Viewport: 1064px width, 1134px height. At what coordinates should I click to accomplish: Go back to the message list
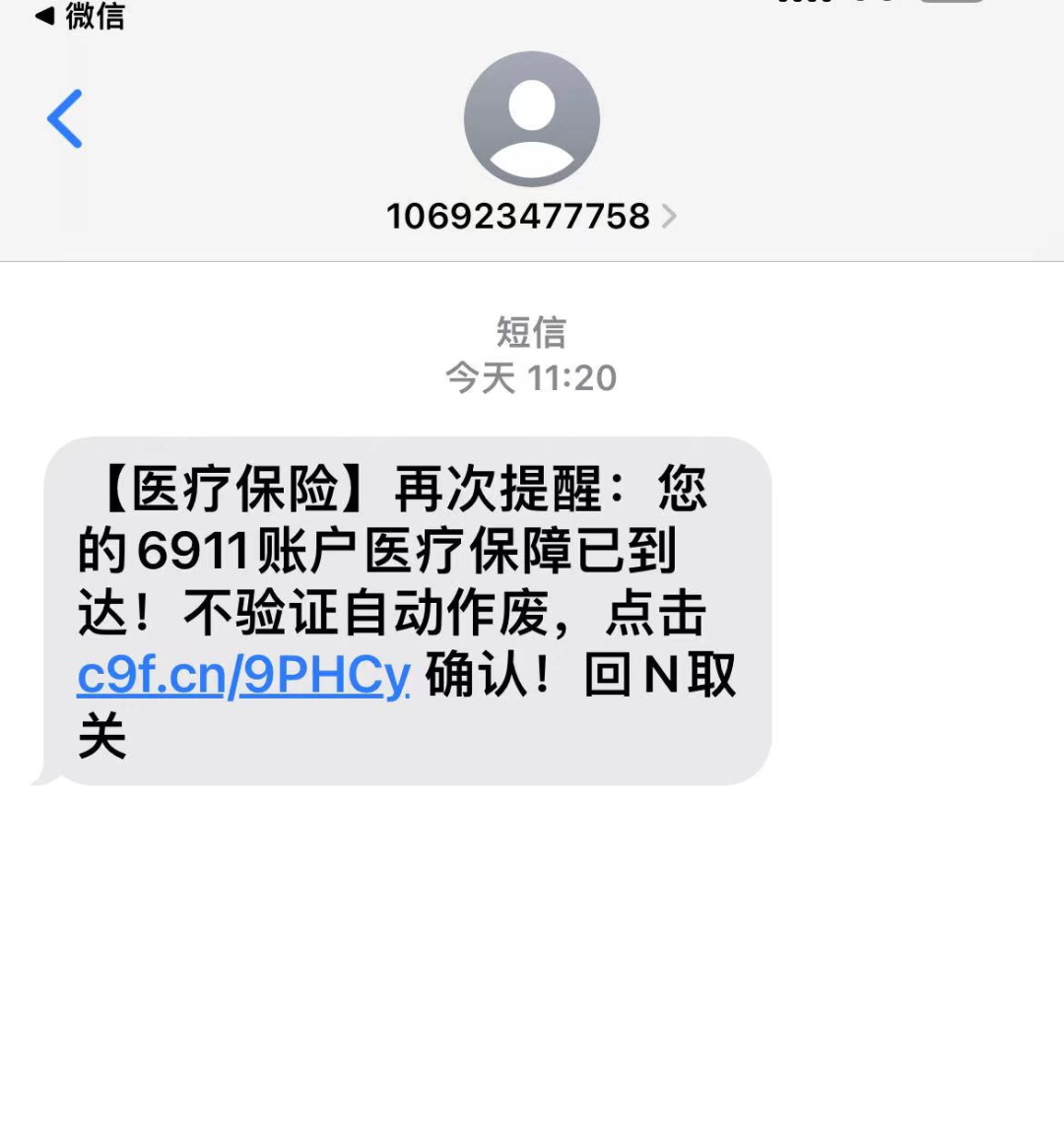click(65, 119)
